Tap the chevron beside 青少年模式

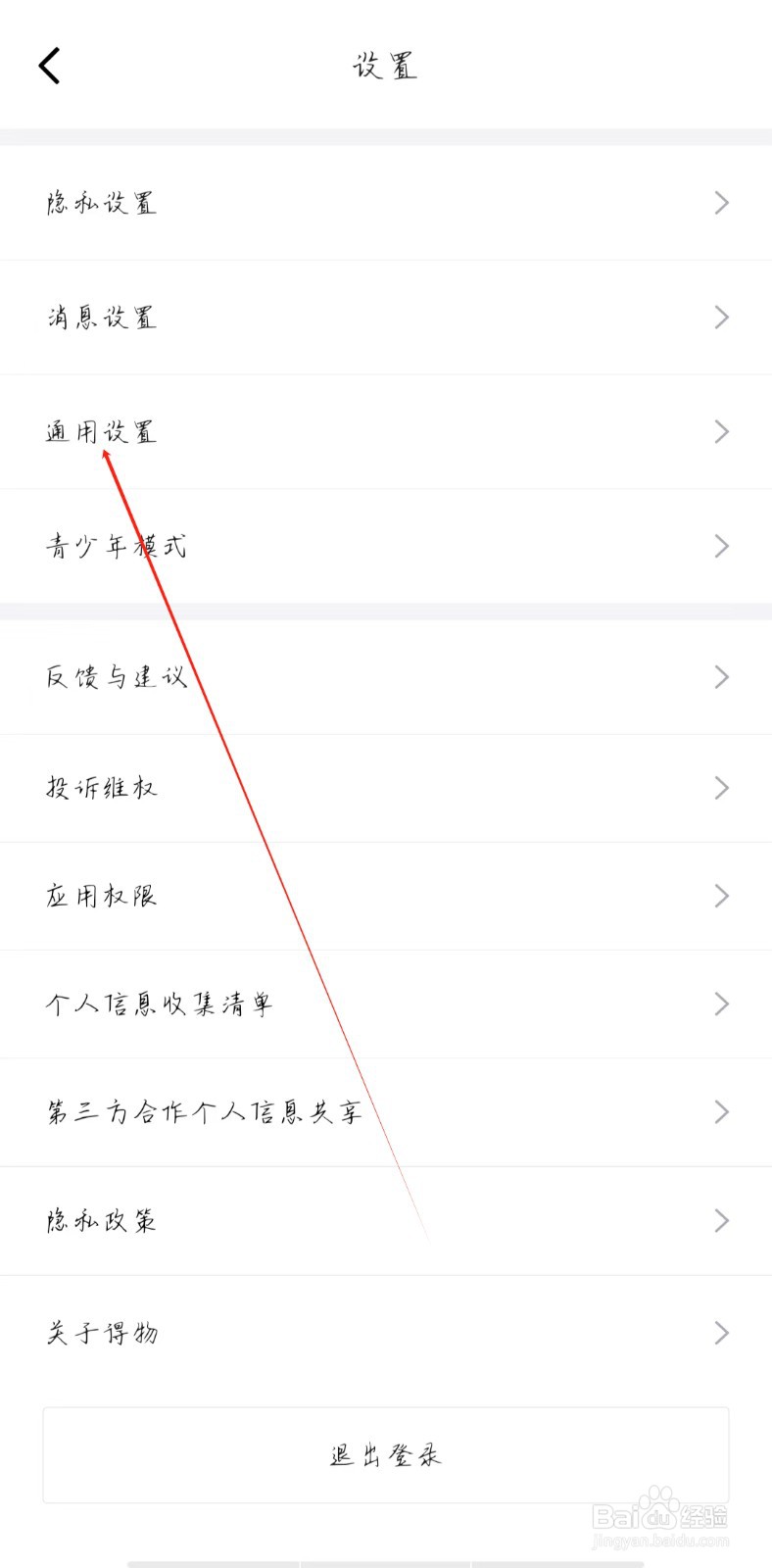click(722, 546)
